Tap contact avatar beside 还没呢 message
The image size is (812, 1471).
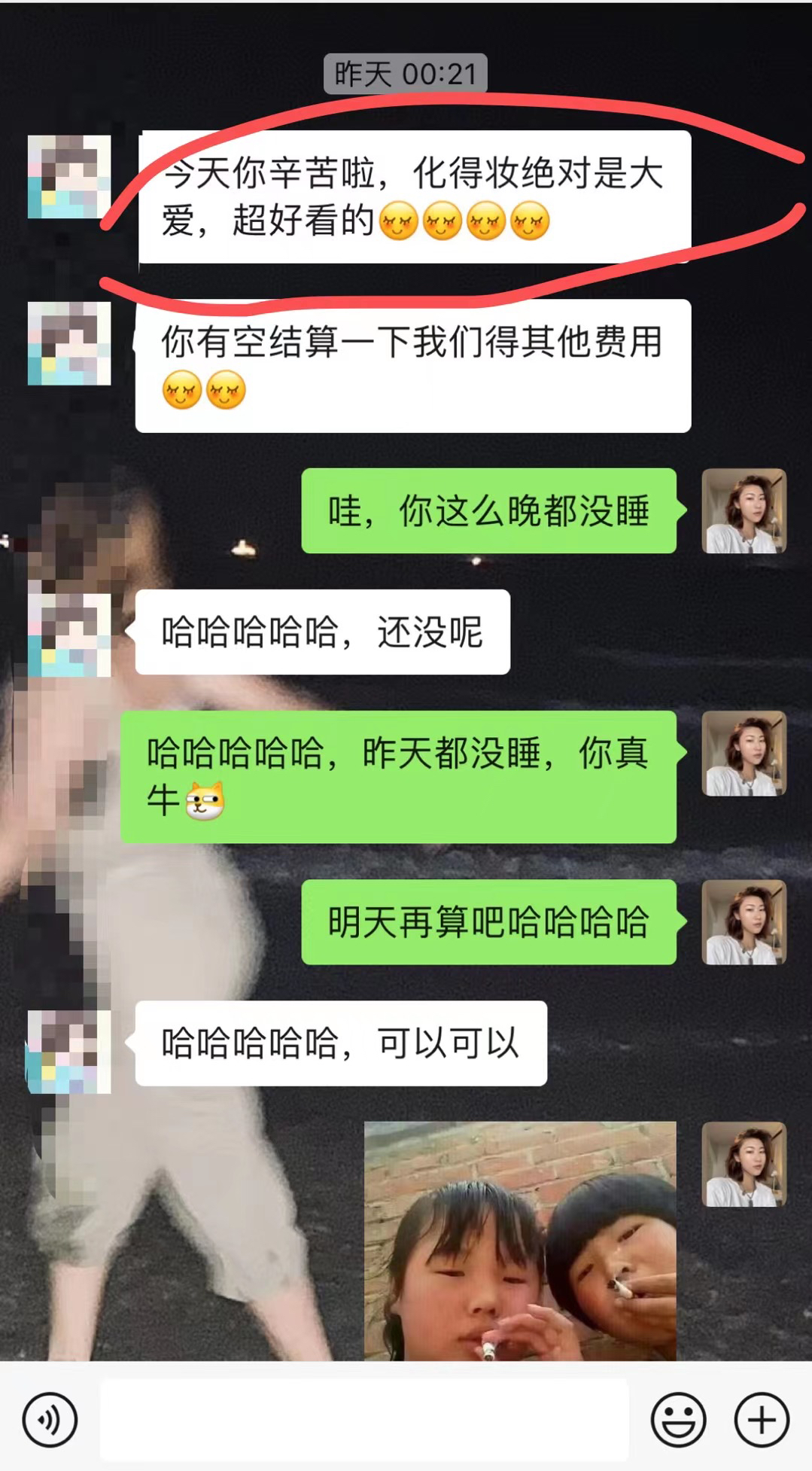(69, 635)
